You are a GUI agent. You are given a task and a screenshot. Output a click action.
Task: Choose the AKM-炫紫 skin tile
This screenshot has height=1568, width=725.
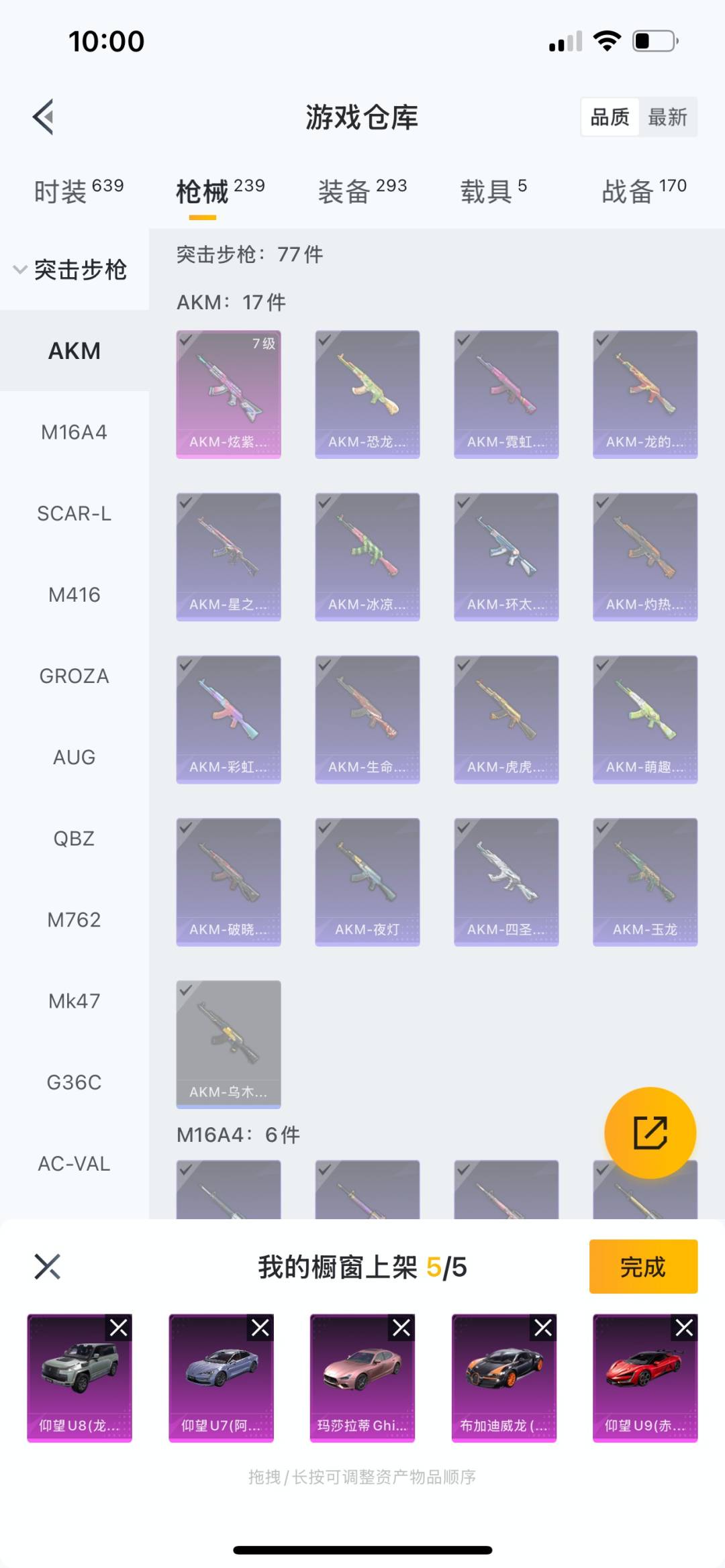click(228, 394)
